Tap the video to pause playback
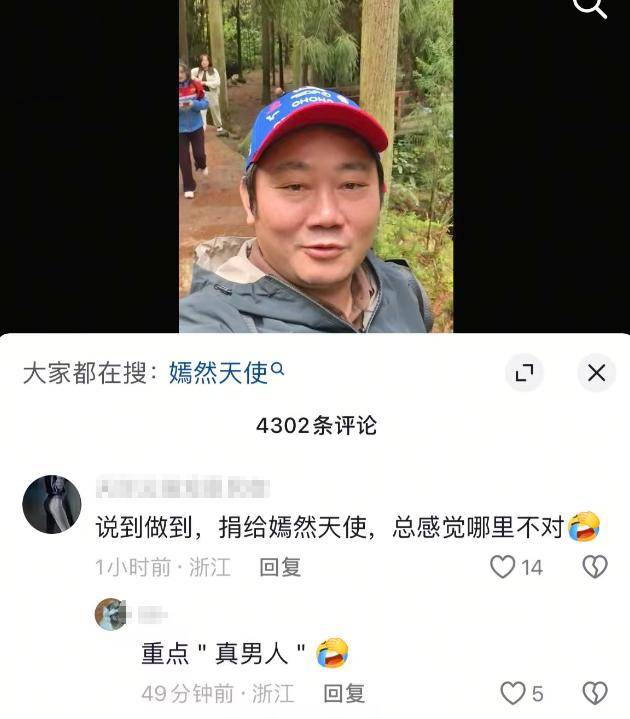 click(315, 165)
